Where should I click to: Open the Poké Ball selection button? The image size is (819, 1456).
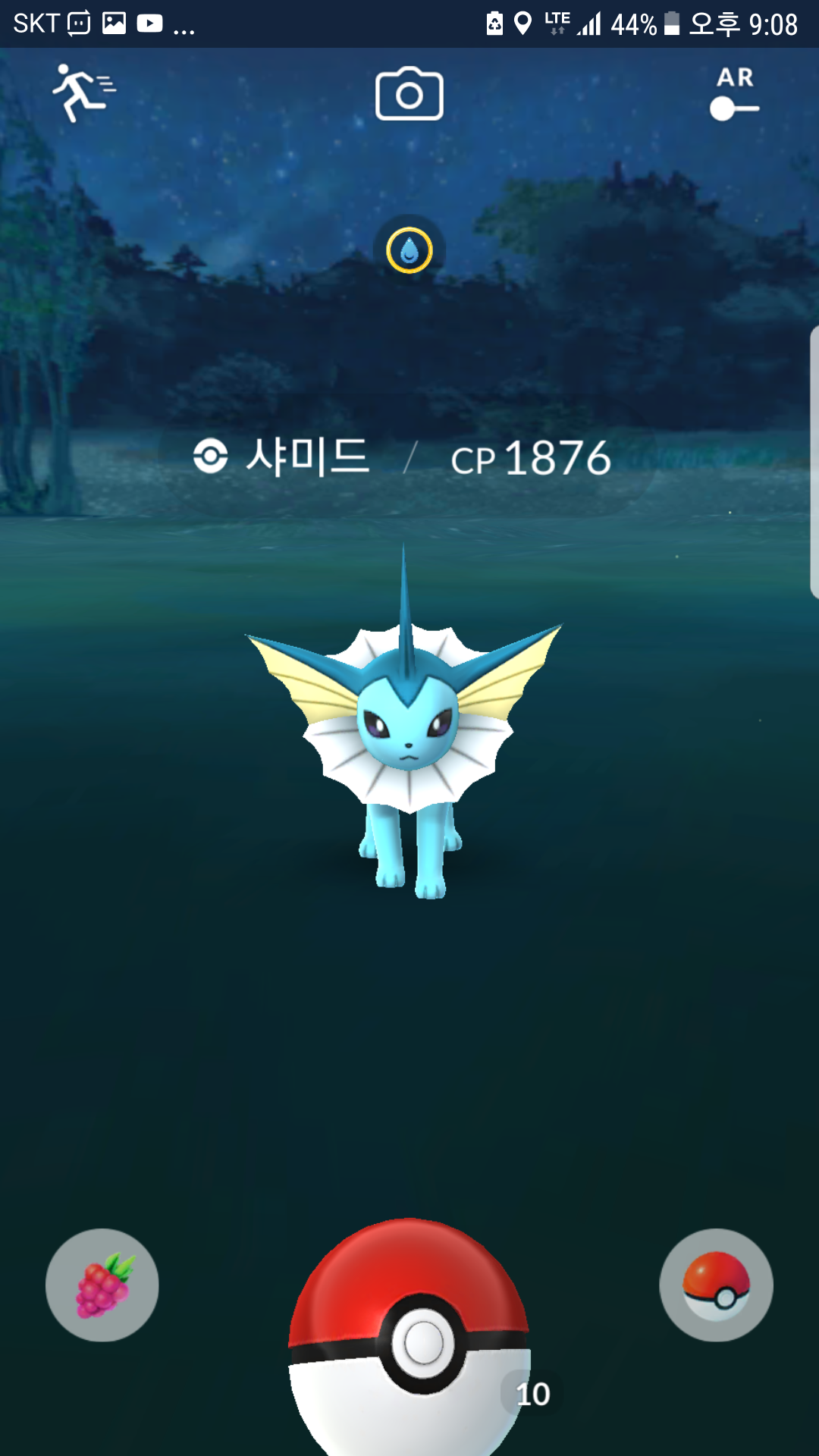pyautogui.click(x=716, y=1285)
